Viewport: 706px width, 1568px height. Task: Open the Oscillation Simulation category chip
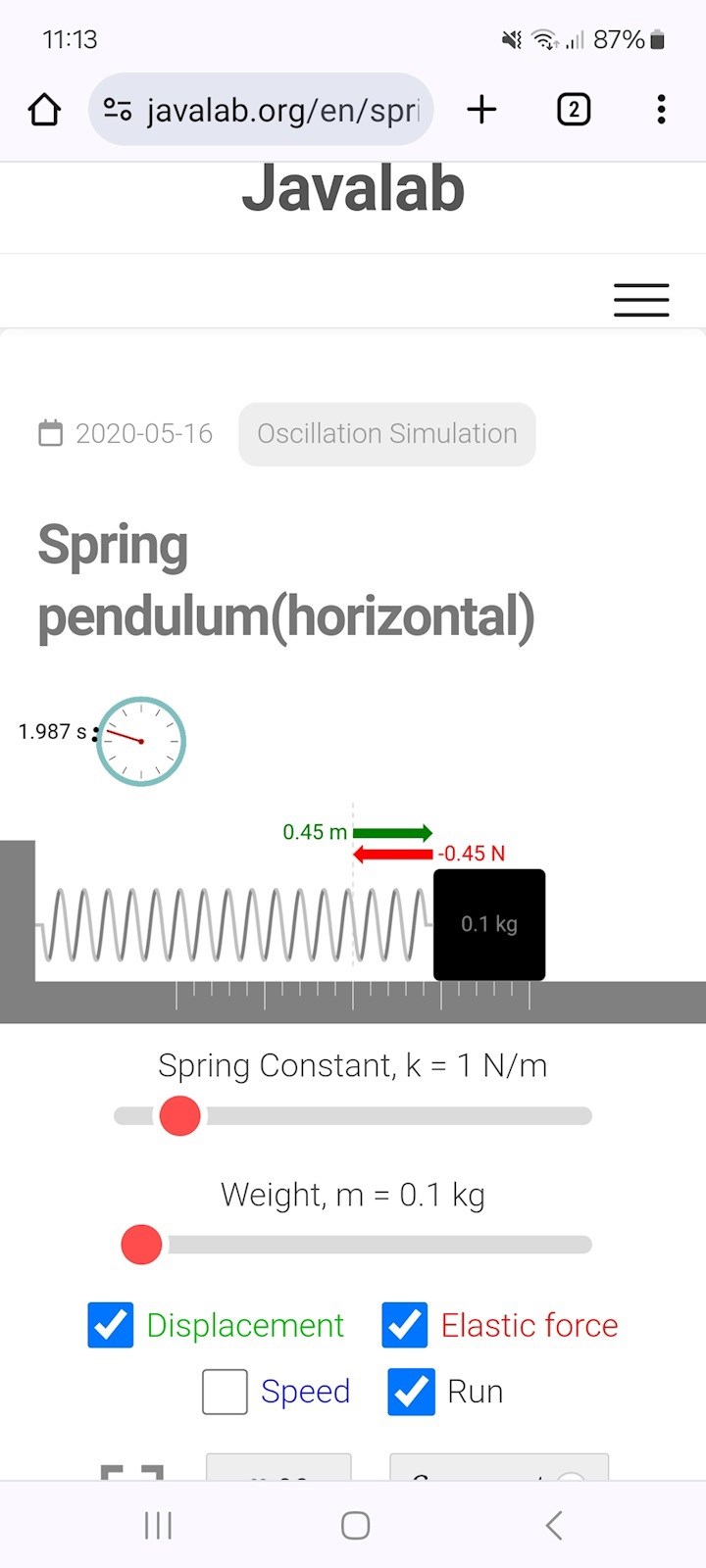[x=387, y=434]
